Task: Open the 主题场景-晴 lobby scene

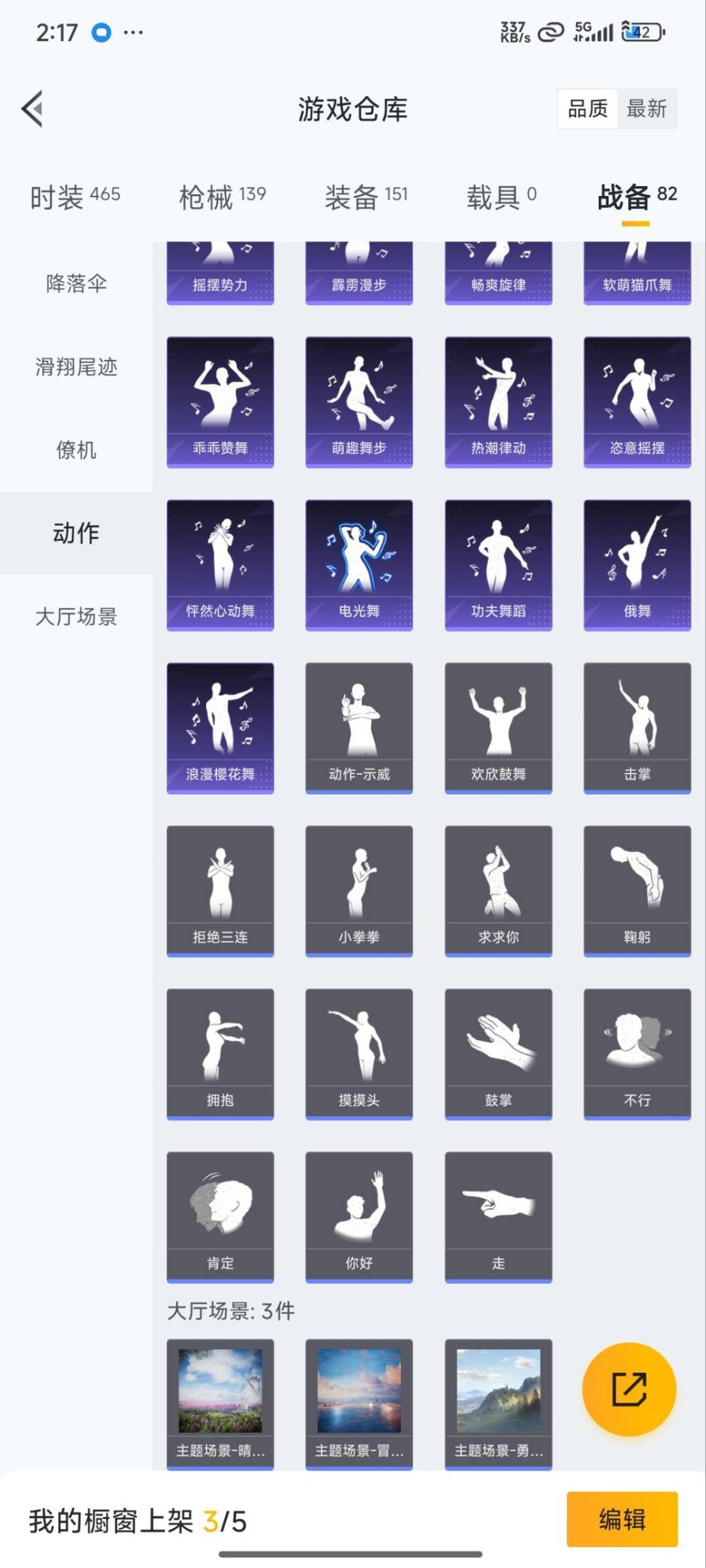Action: coord(220,1405)
